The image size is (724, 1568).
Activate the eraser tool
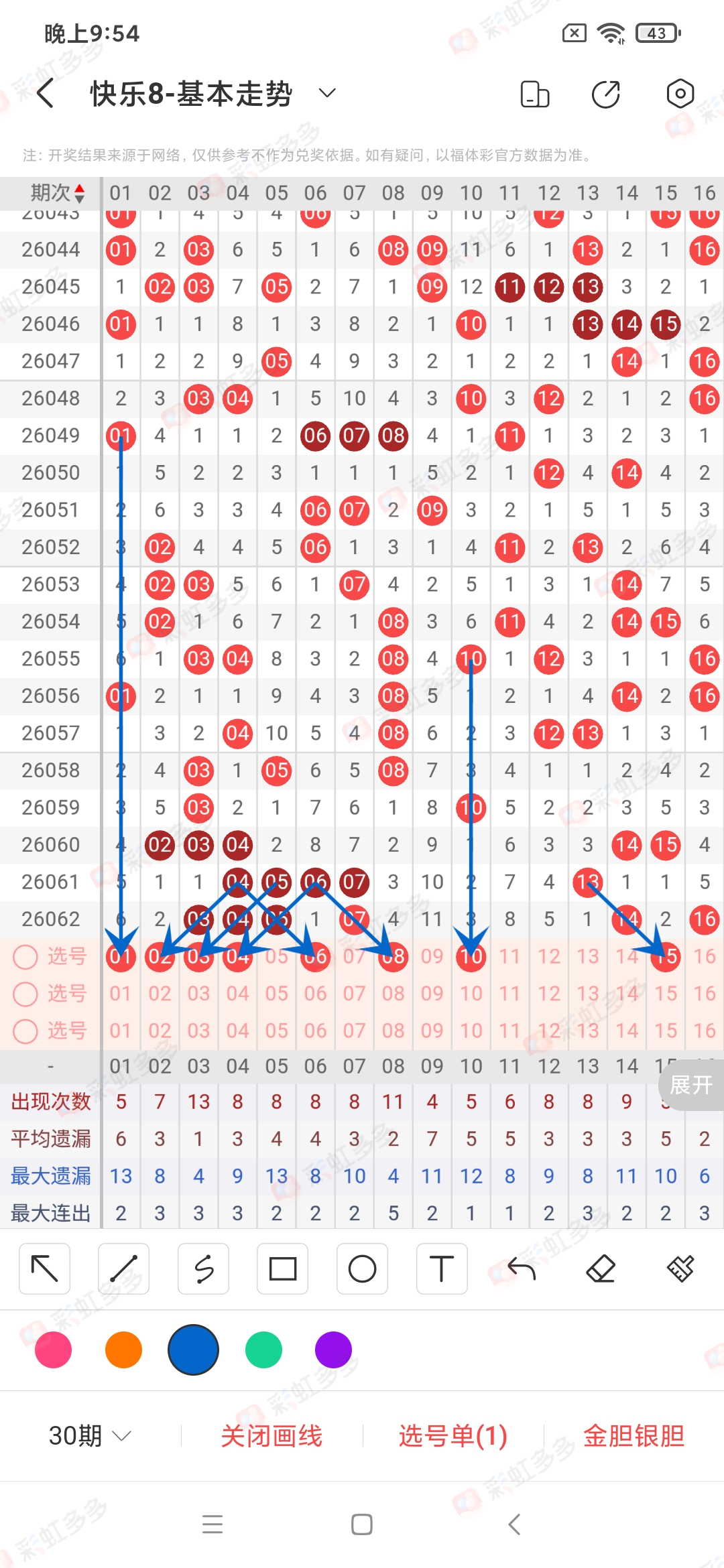point(601,1268)
